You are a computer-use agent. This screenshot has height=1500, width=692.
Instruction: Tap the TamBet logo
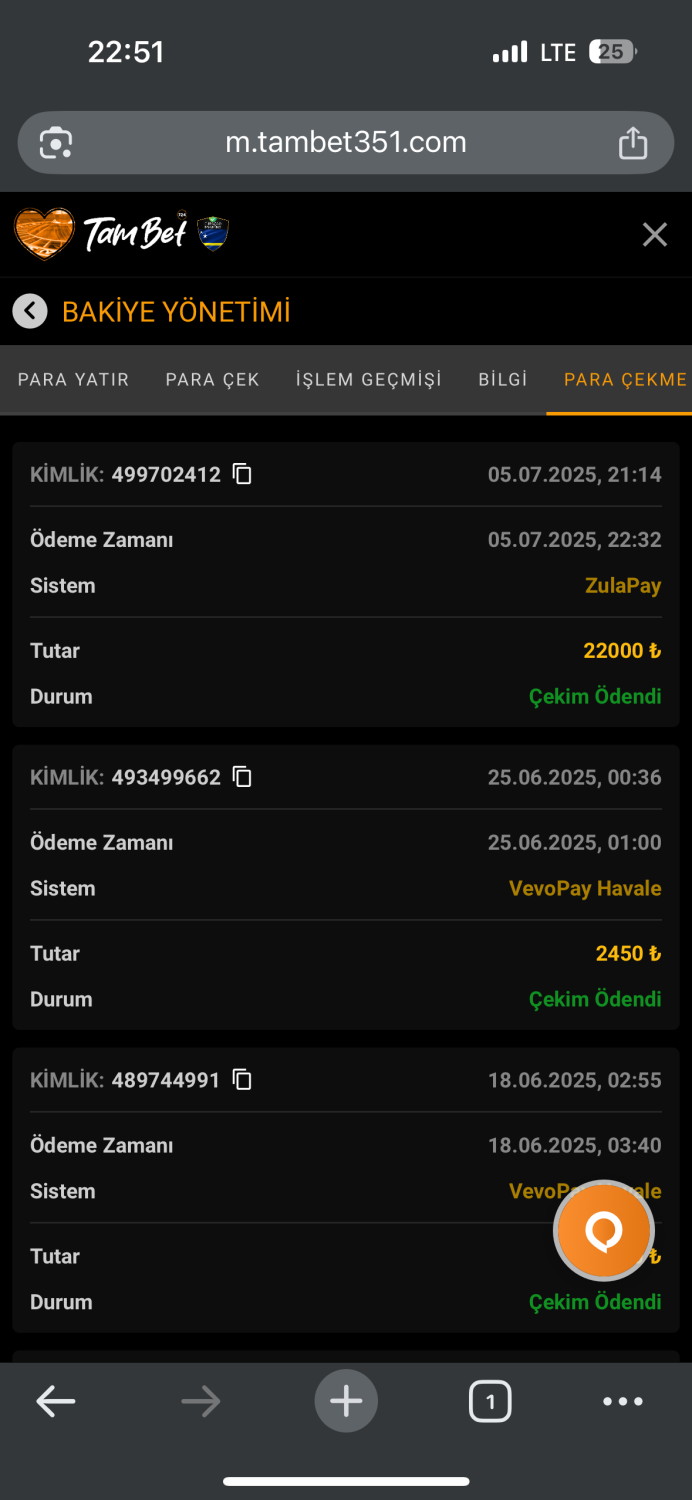(x=100, y=234)
